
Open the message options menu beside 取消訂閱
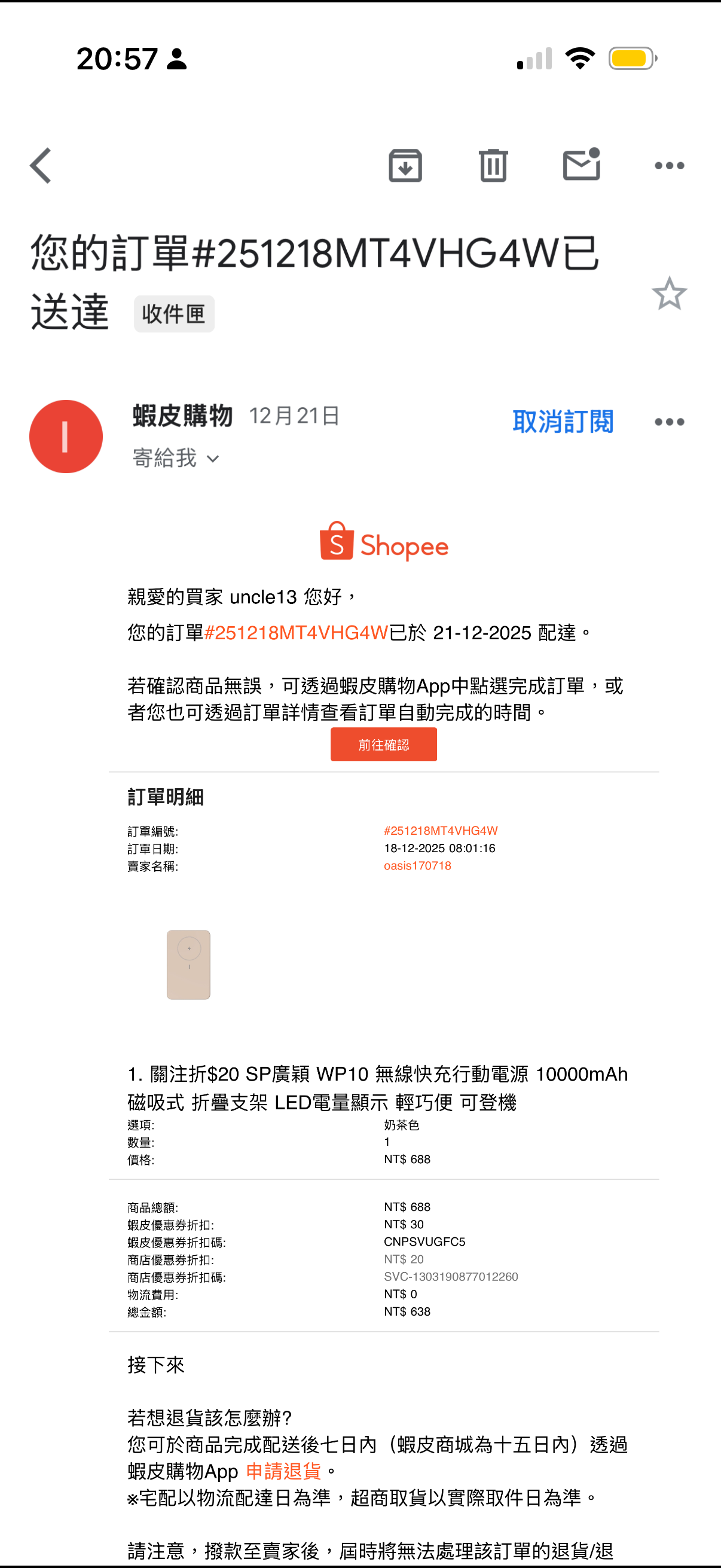[668, 422]
